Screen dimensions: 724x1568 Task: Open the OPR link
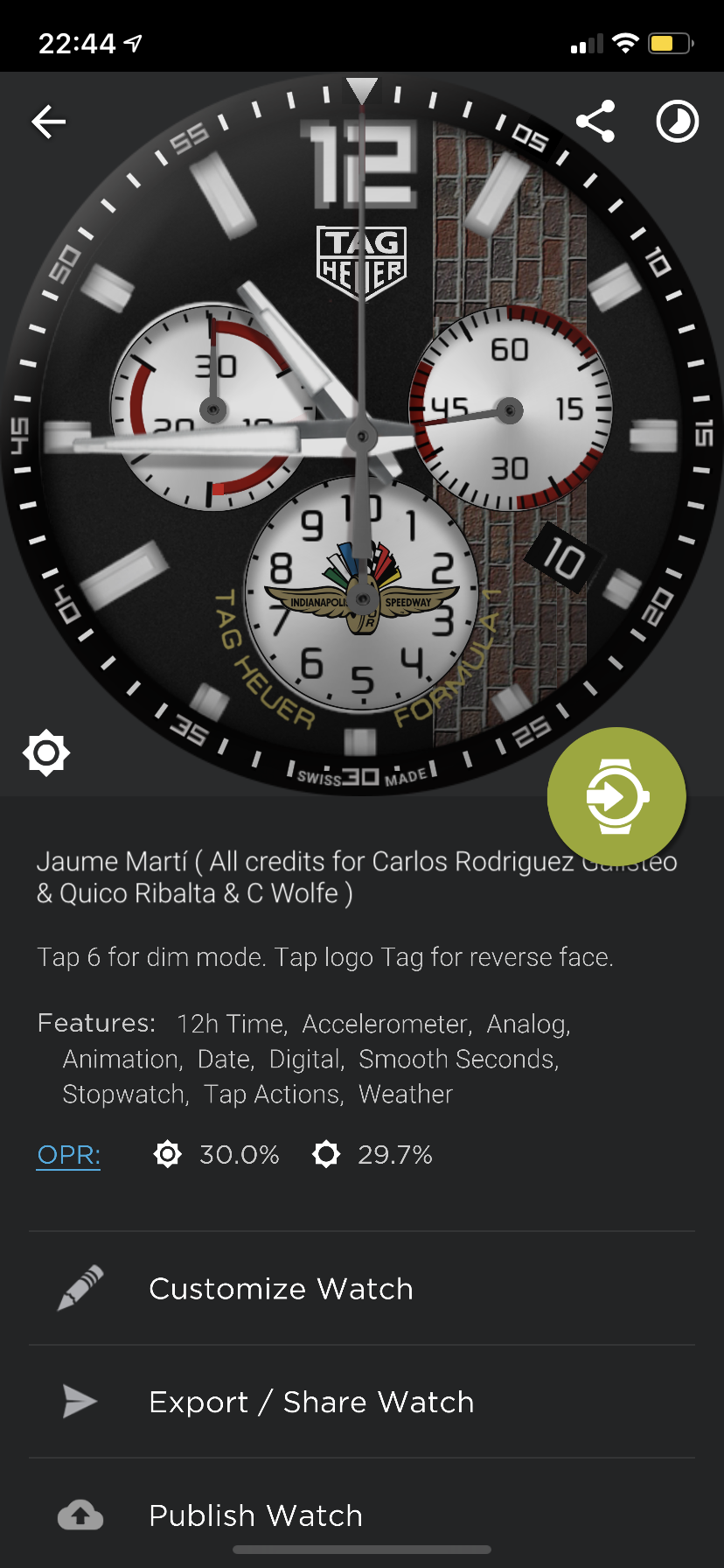(x=68, y=1155)
